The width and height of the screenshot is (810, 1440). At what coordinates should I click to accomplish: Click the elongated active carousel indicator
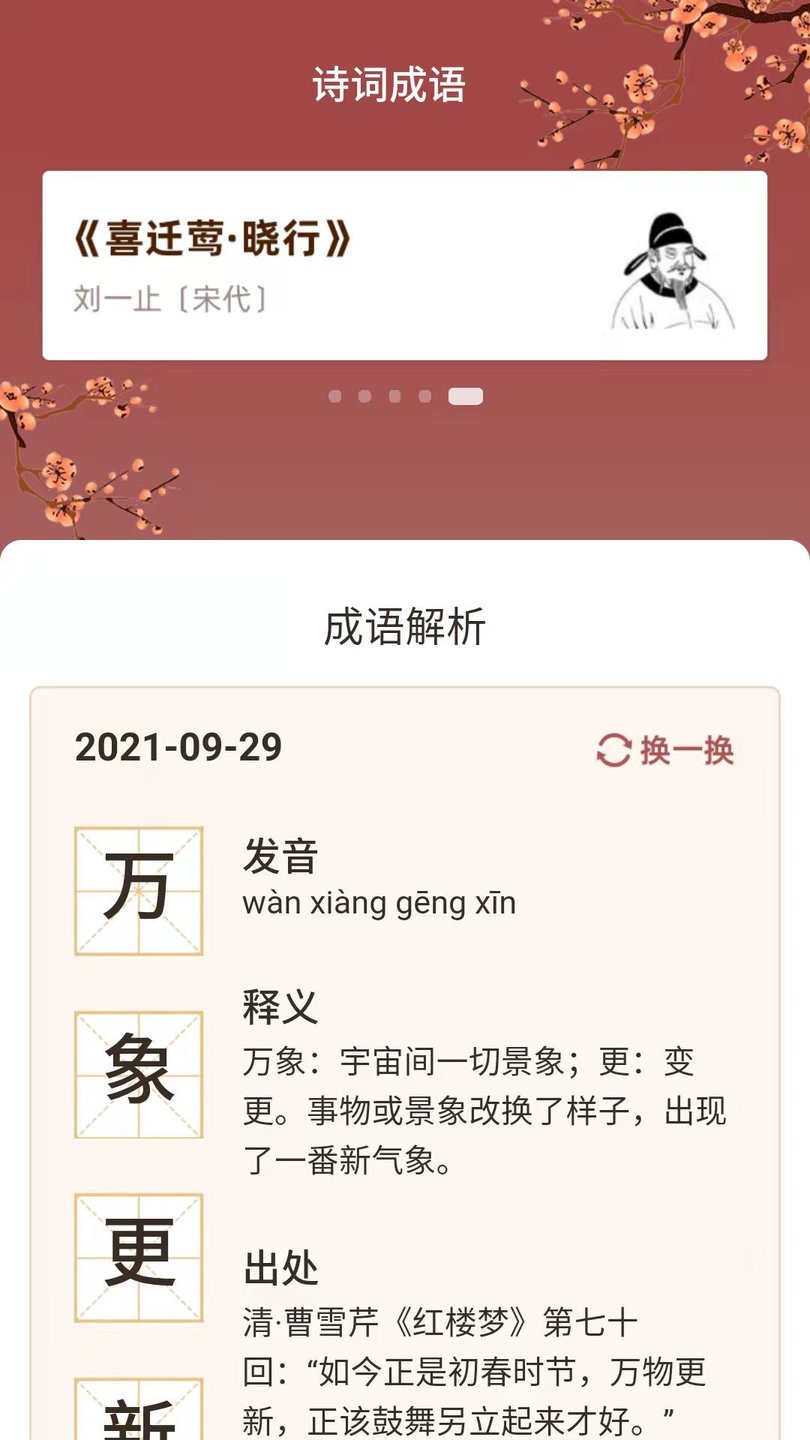pyautogui.click(x=466, y=396)
